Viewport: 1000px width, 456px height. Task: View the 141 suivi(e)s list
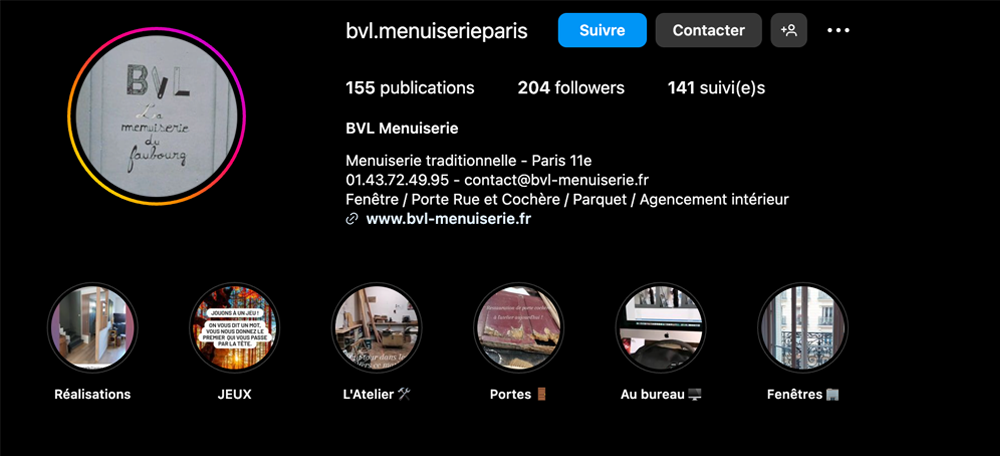tap(716, 88)
